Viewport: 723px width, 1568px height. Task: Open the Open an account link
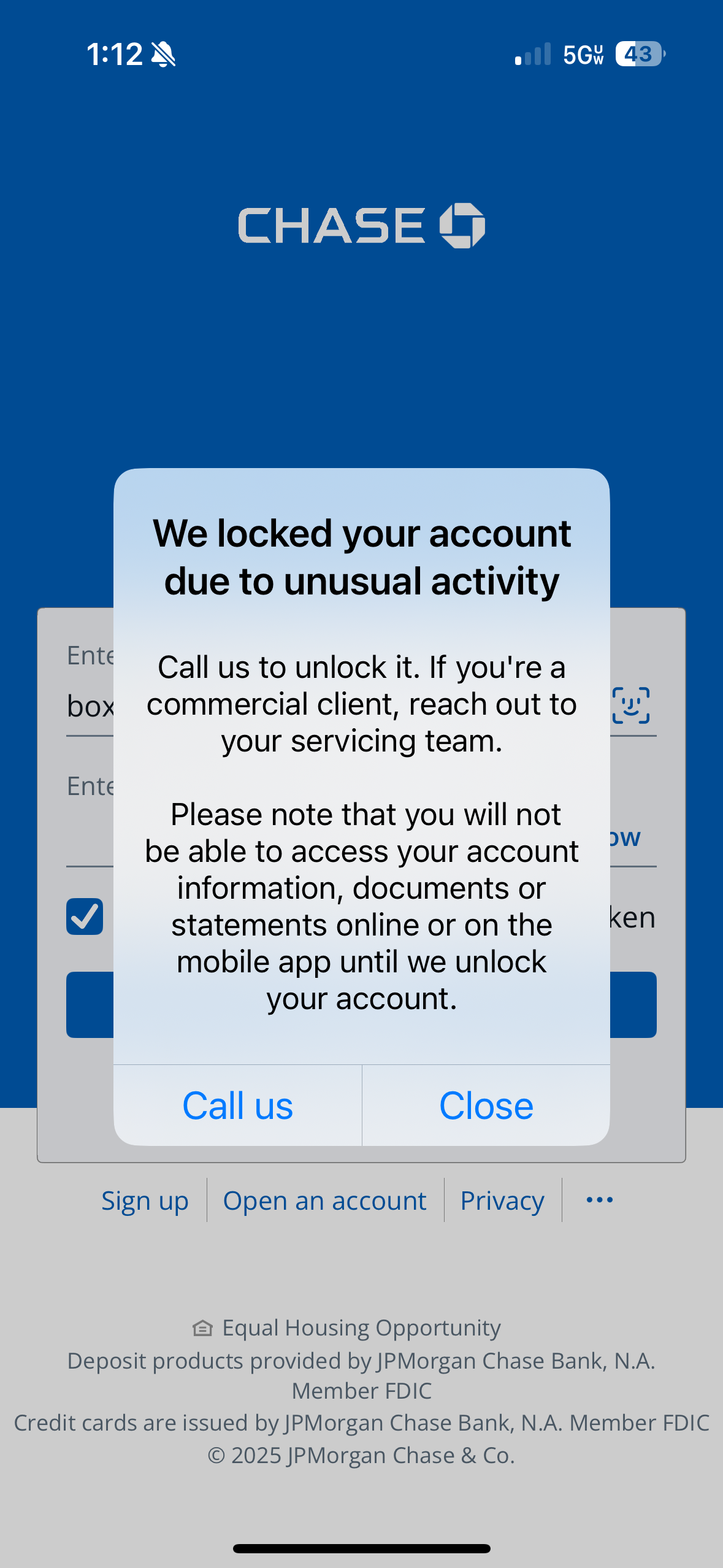click(324, 1201)
